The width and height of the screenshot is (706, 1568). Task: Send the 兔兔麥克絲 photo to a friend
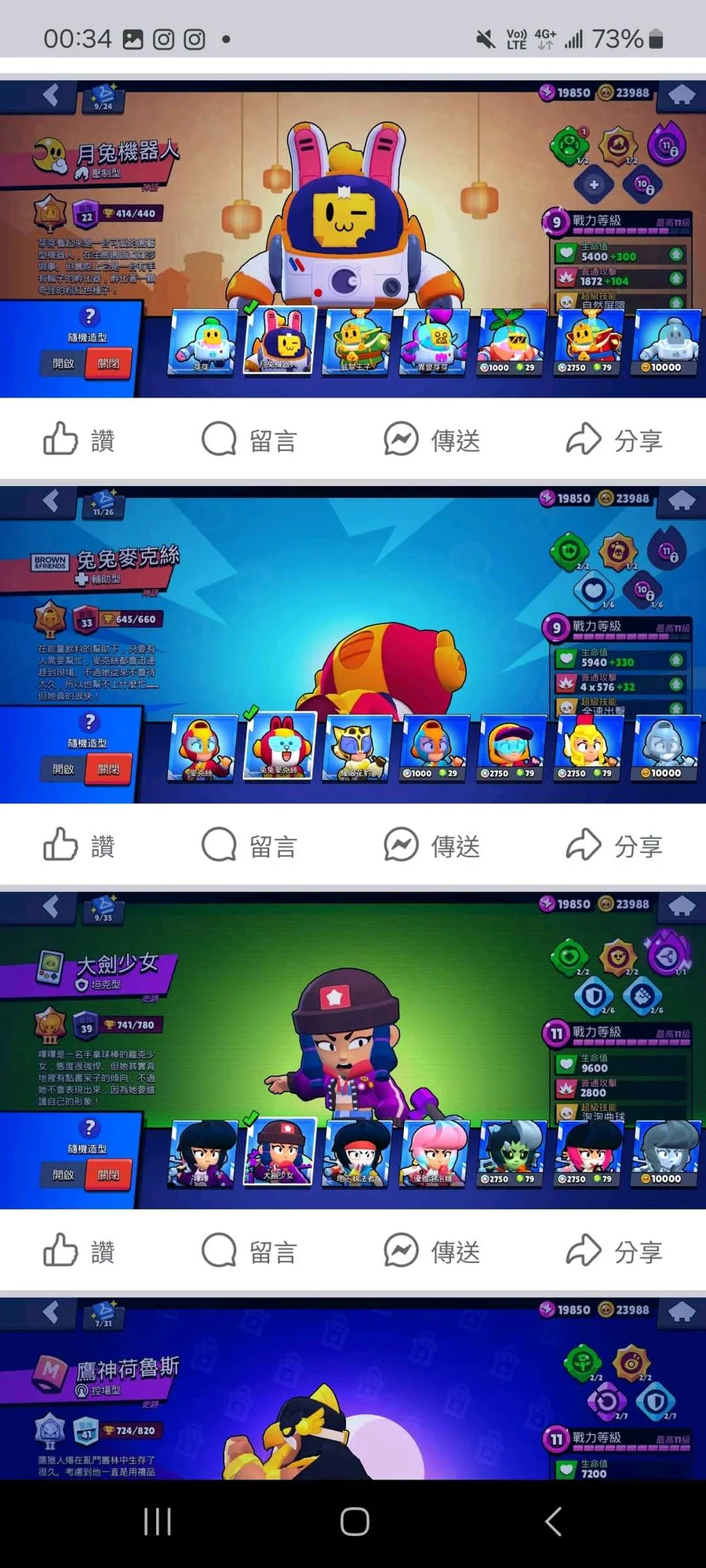pyautogui.click(x=431, y=845)
